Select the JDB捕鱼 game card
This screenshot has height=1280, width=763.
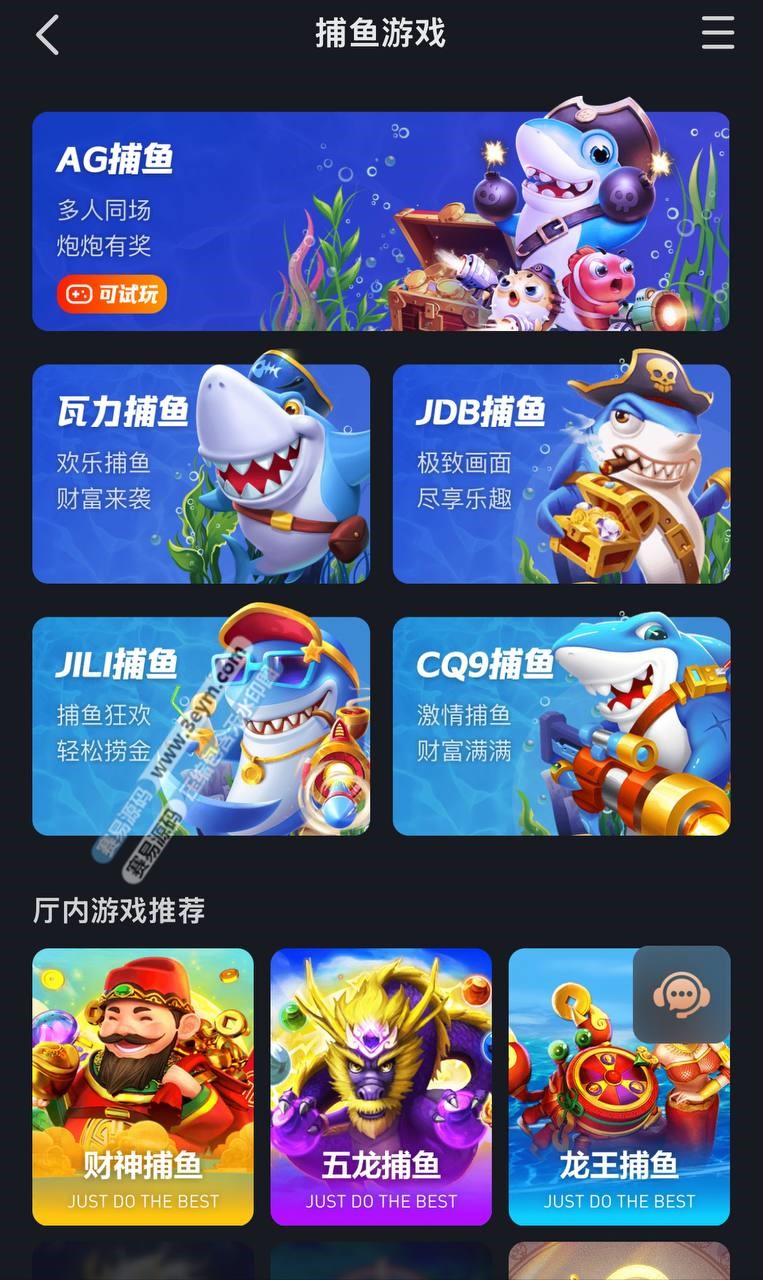[561, 474]
